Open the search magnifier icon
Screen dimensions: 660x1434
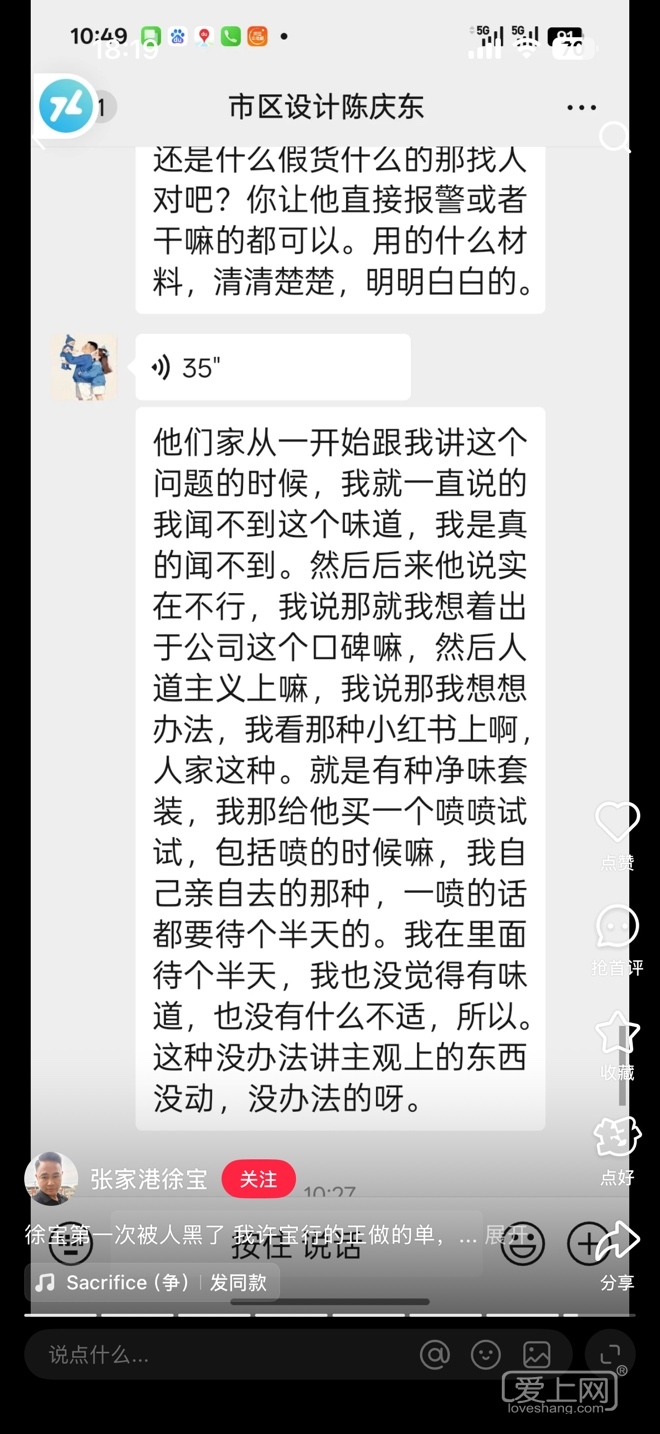(615, 137)
